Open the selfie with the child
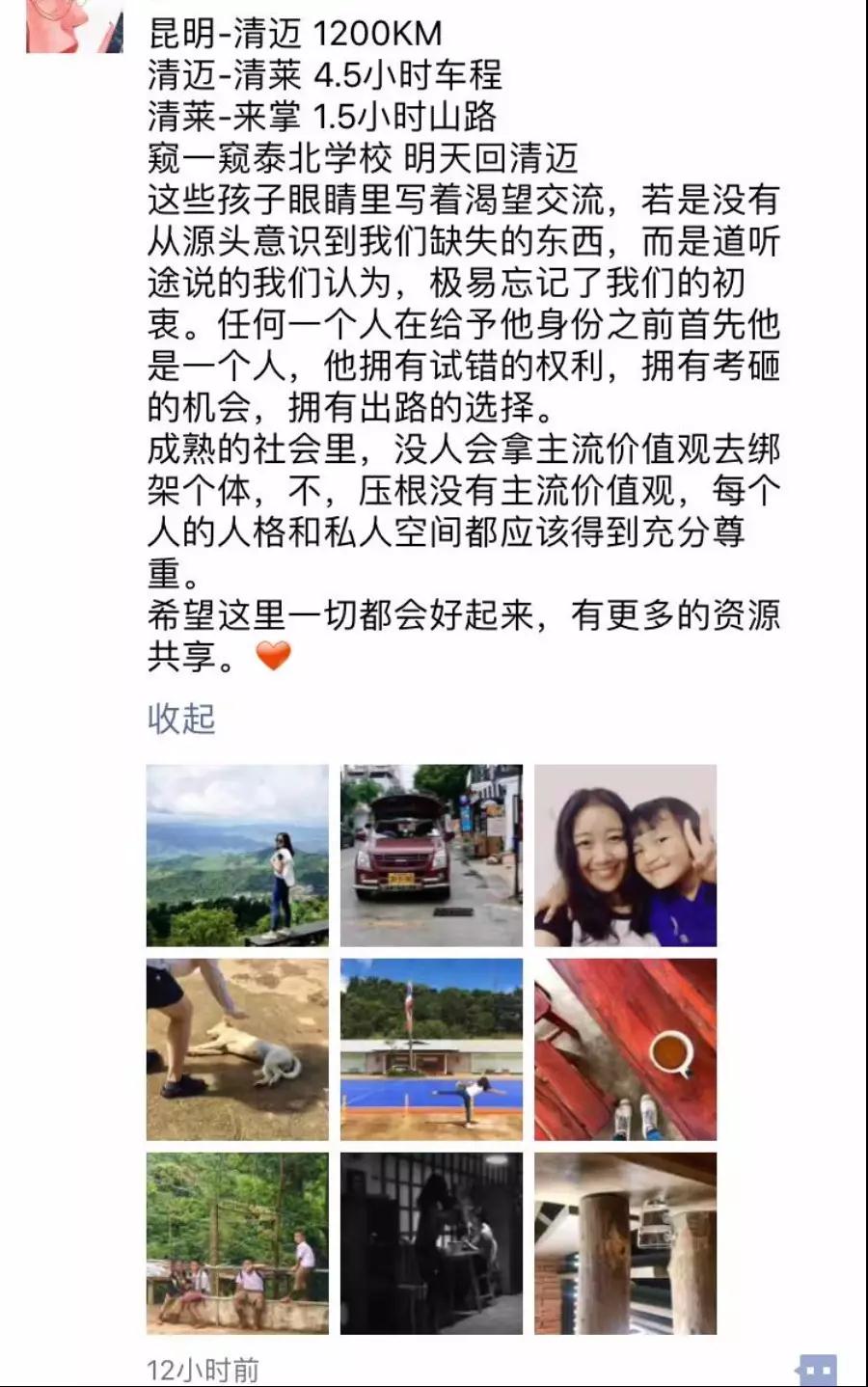The height and width of the screenshot is (1387, 868). 625,856
